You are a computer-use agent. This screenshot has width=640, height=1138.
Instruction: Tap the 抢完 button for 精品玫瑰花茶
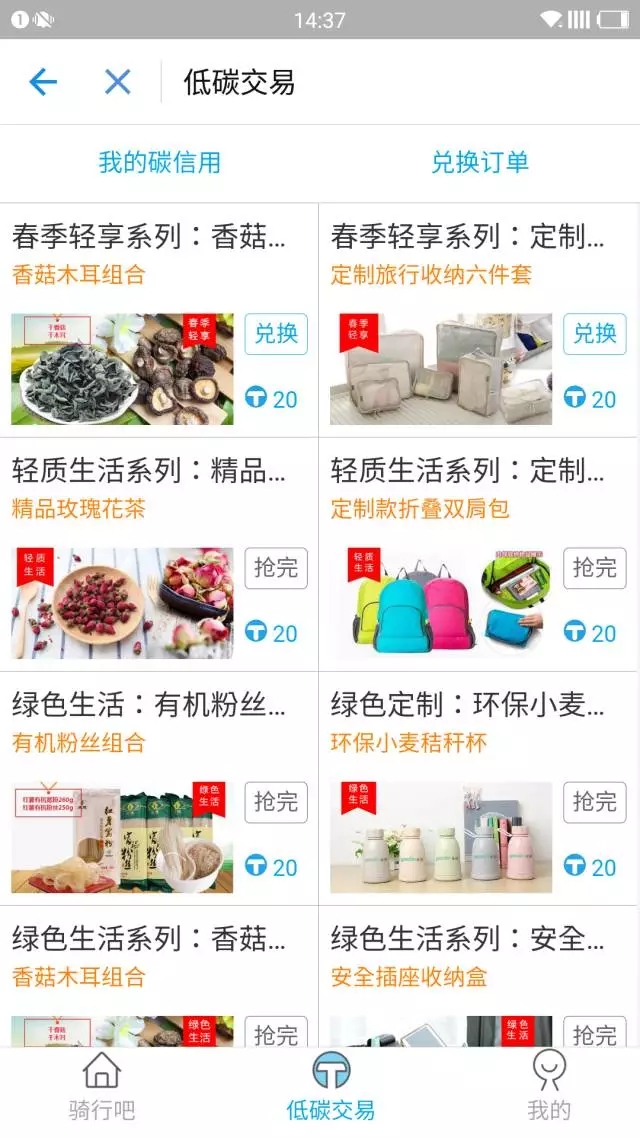click(x=276, y=568)
